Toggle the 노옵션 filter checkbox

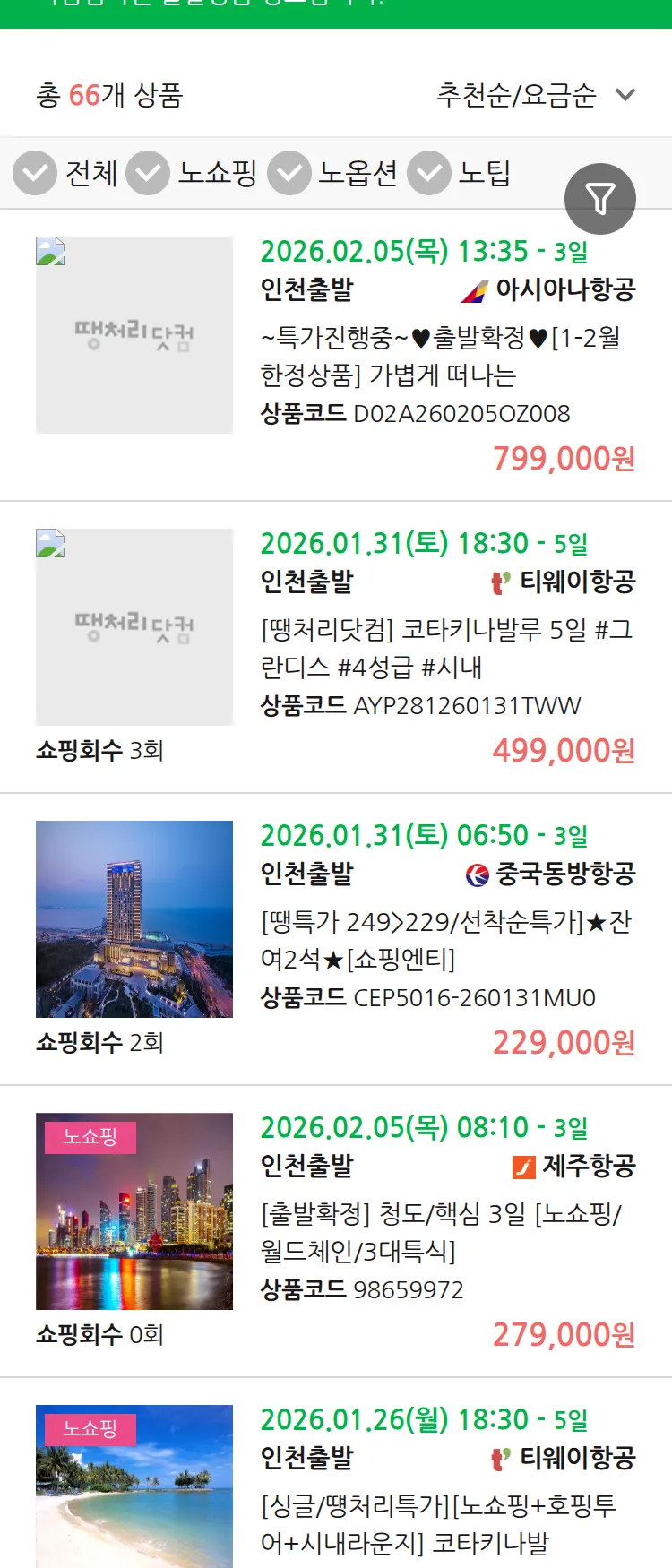pos(289,173)
